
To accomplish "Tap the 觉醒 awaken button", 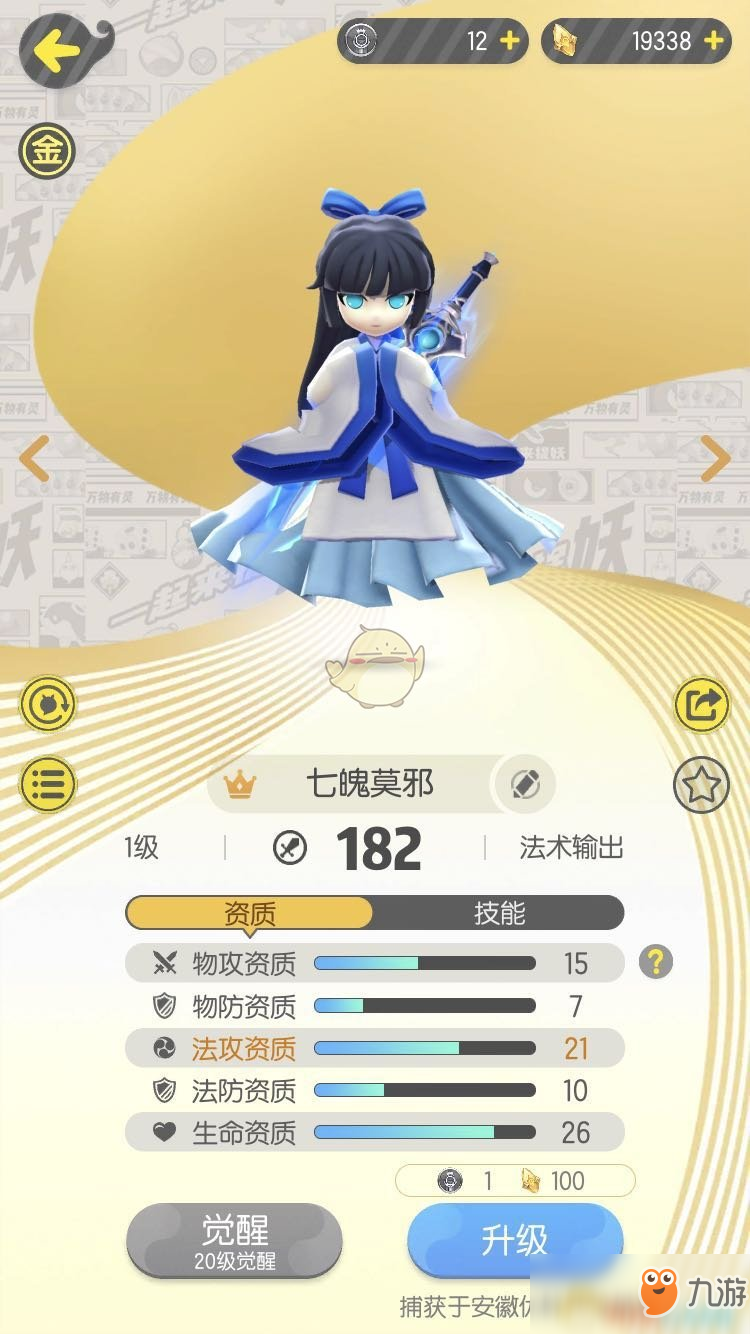I will 235,1240.
